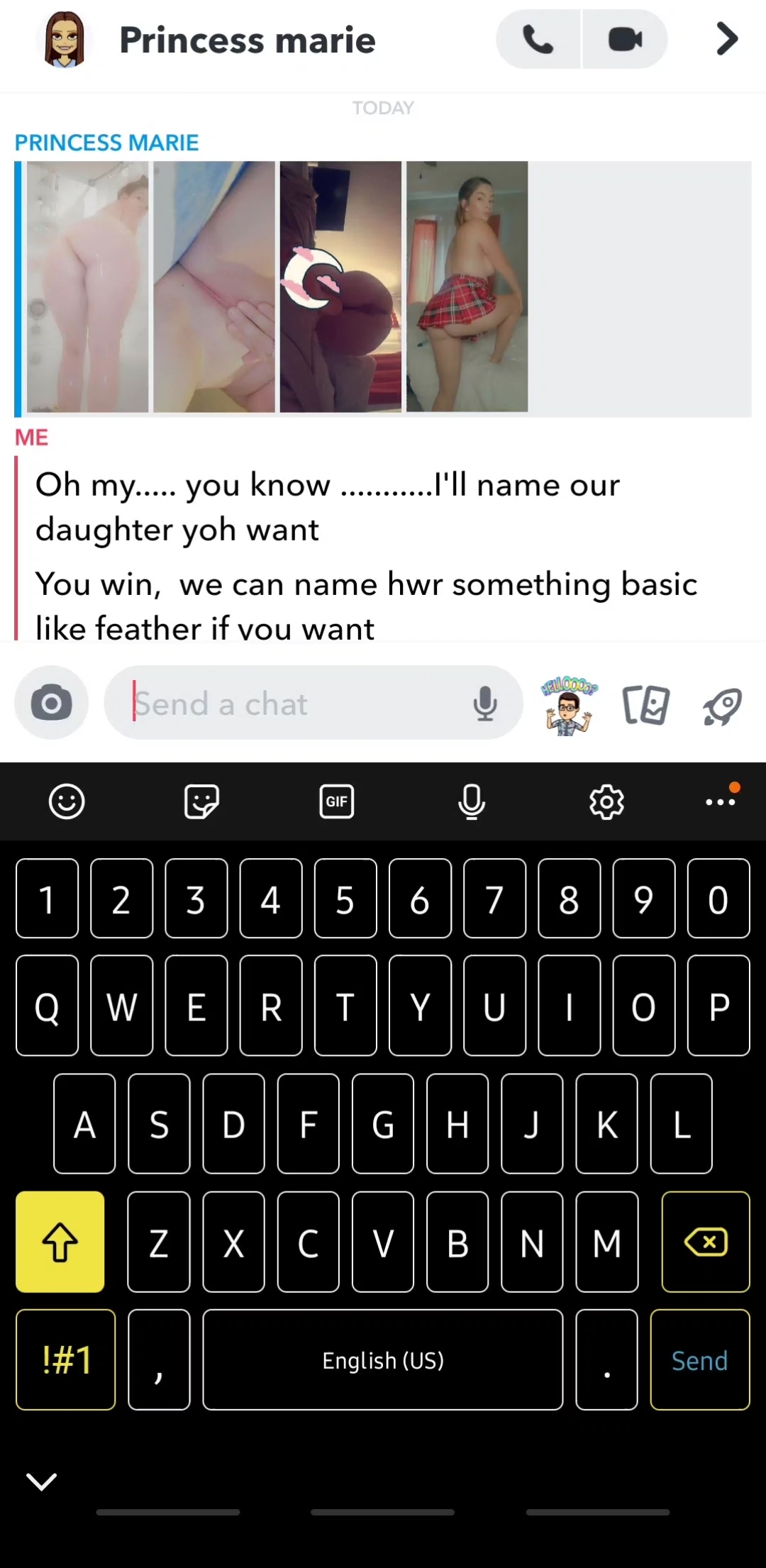Open keyboard settings gear
This screenshot has height=1568, width=766.
607,802
